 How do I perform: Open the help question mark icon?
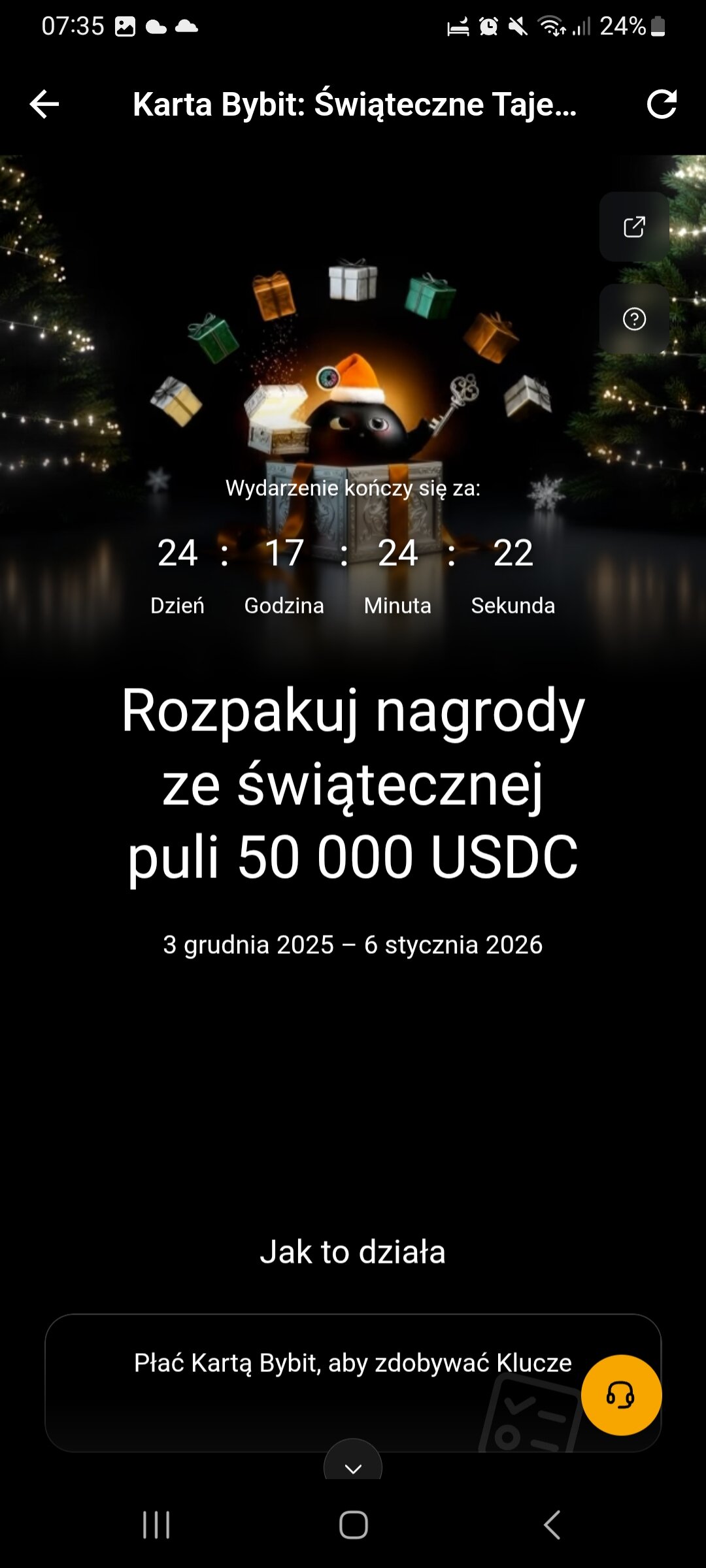click(634, 319)
